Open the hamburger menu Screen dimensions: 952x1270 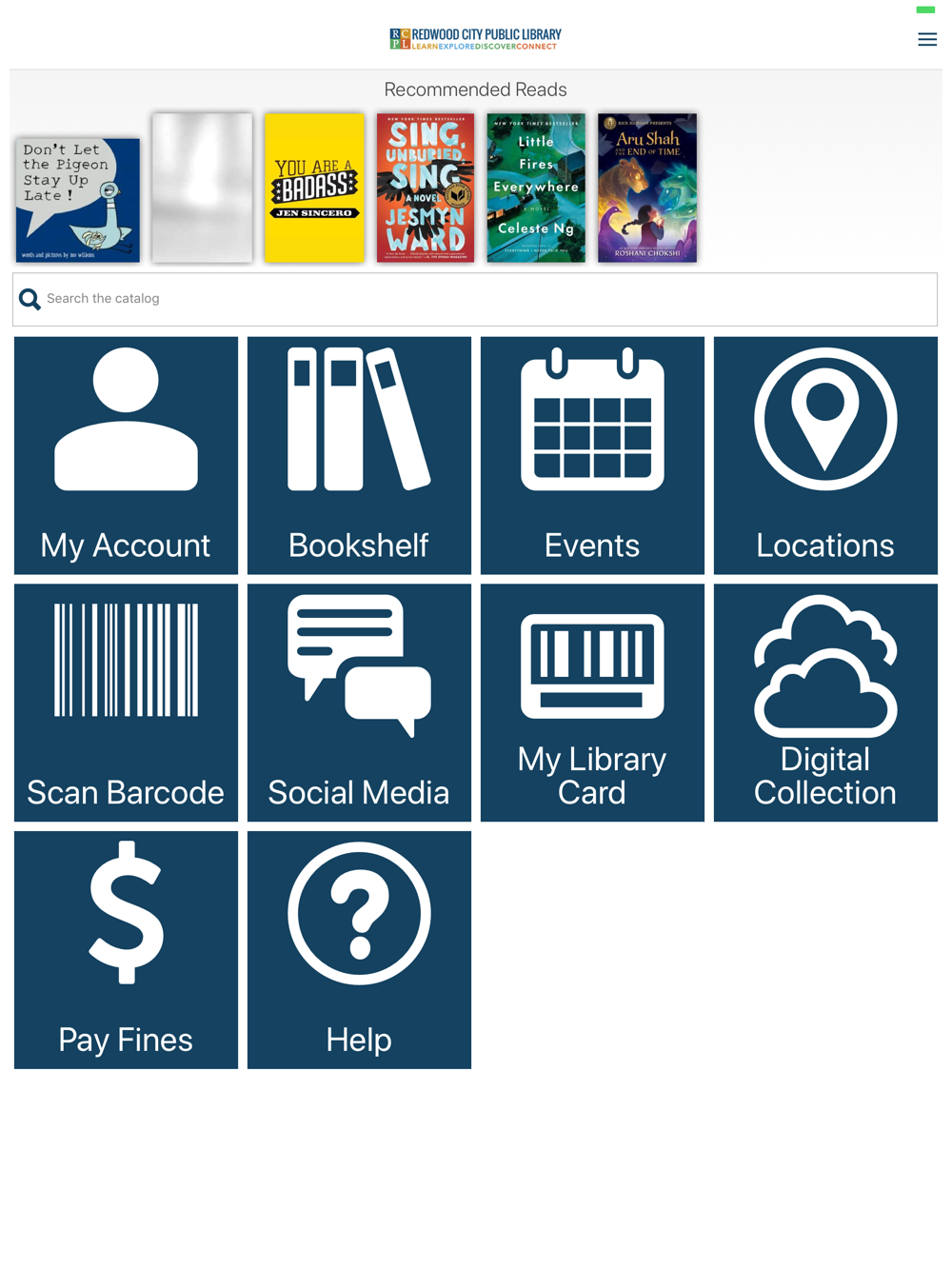point(926,39)
